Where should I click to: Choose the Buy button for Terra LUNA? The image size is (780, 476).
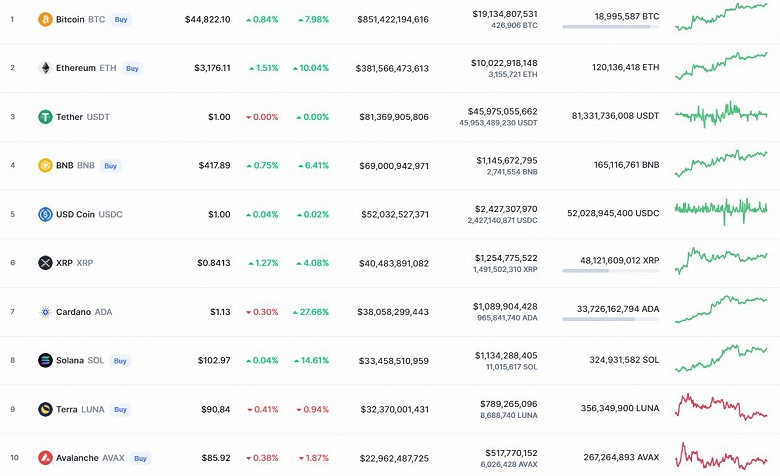[x=121, y=409]
